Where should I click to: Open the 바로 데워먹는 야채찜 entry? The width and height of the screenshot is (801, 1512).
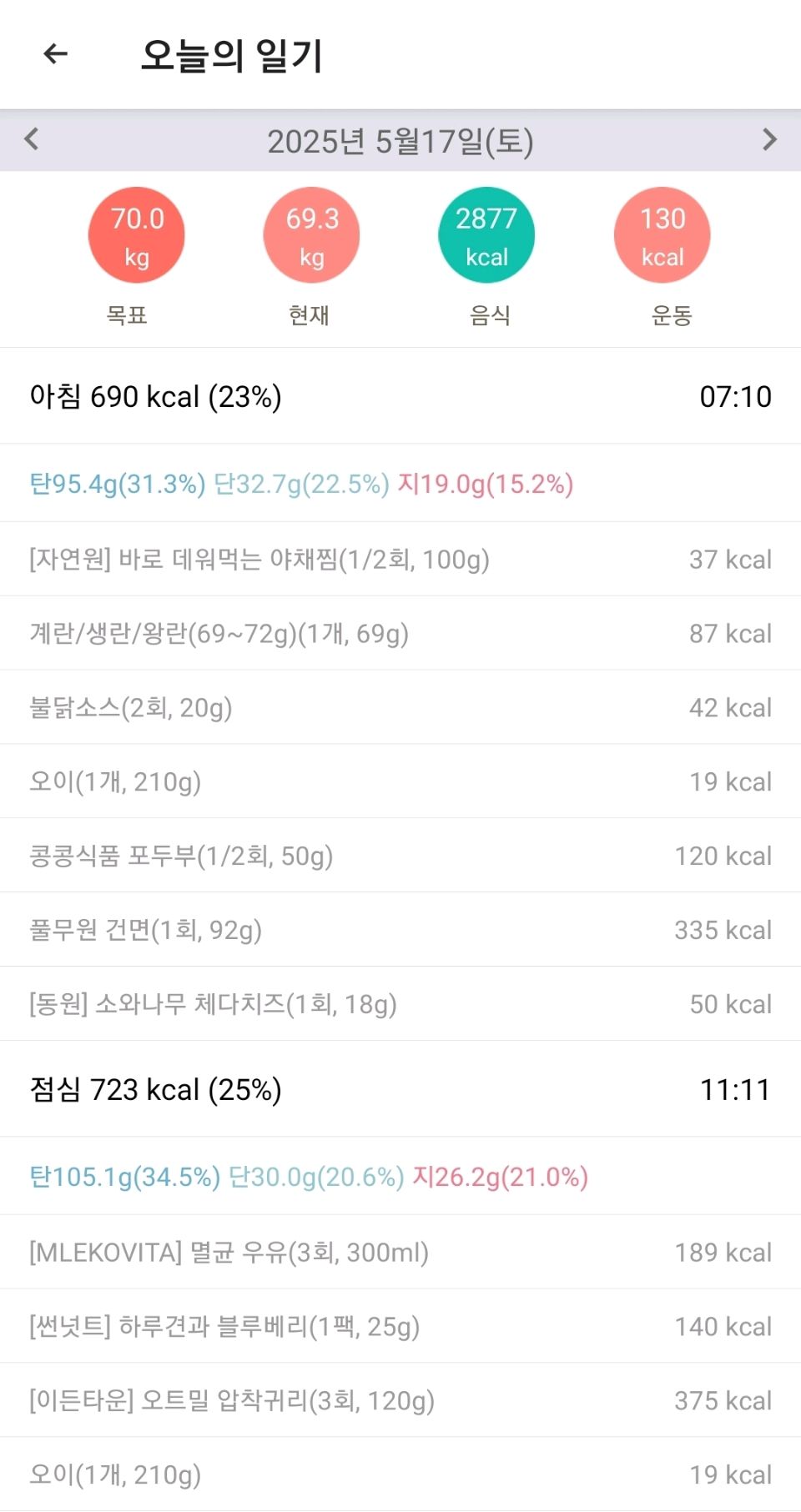click(400, 559)
